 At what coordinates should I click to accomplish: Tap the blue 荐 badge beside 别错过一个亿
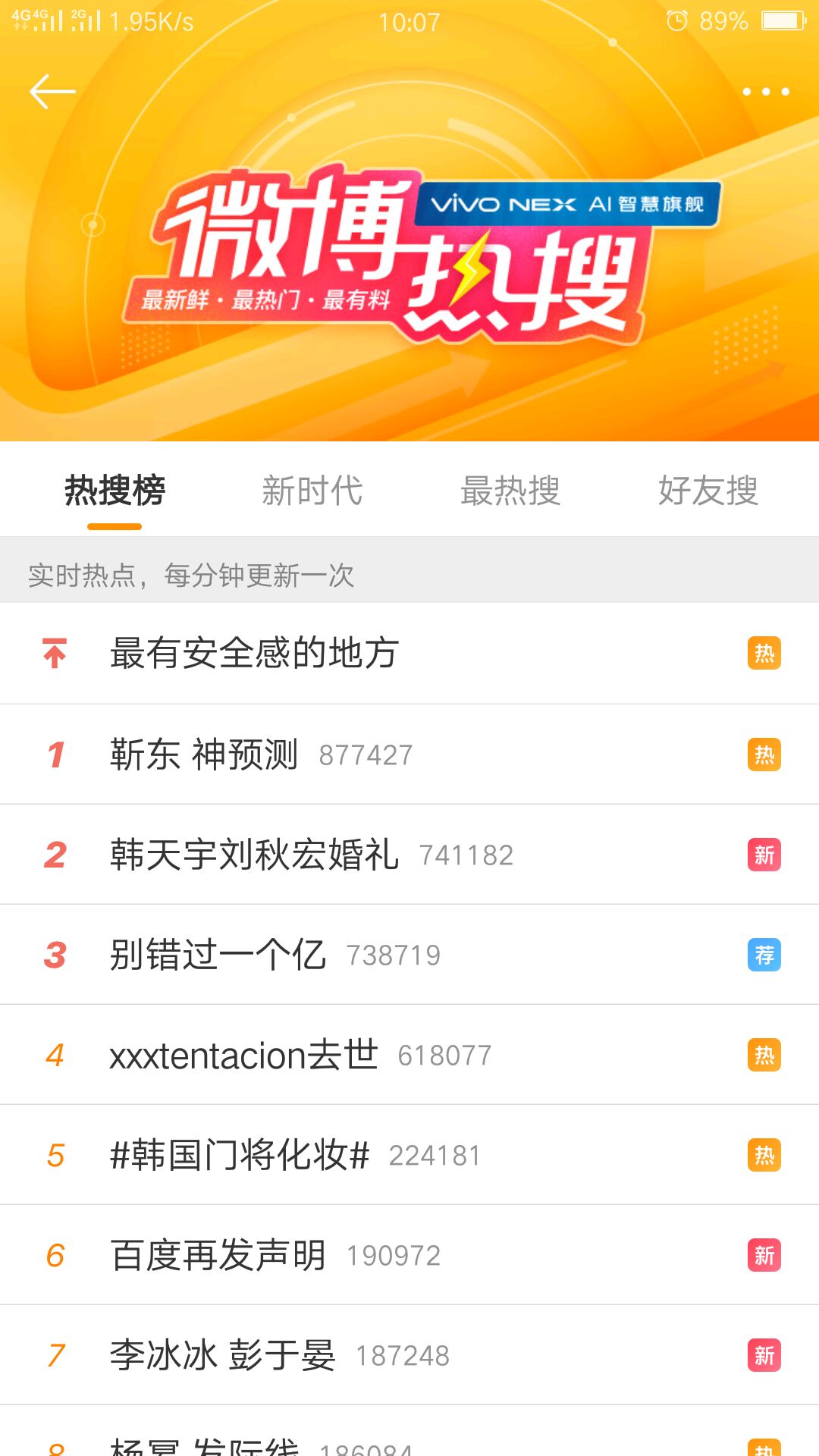pos(764,954)
